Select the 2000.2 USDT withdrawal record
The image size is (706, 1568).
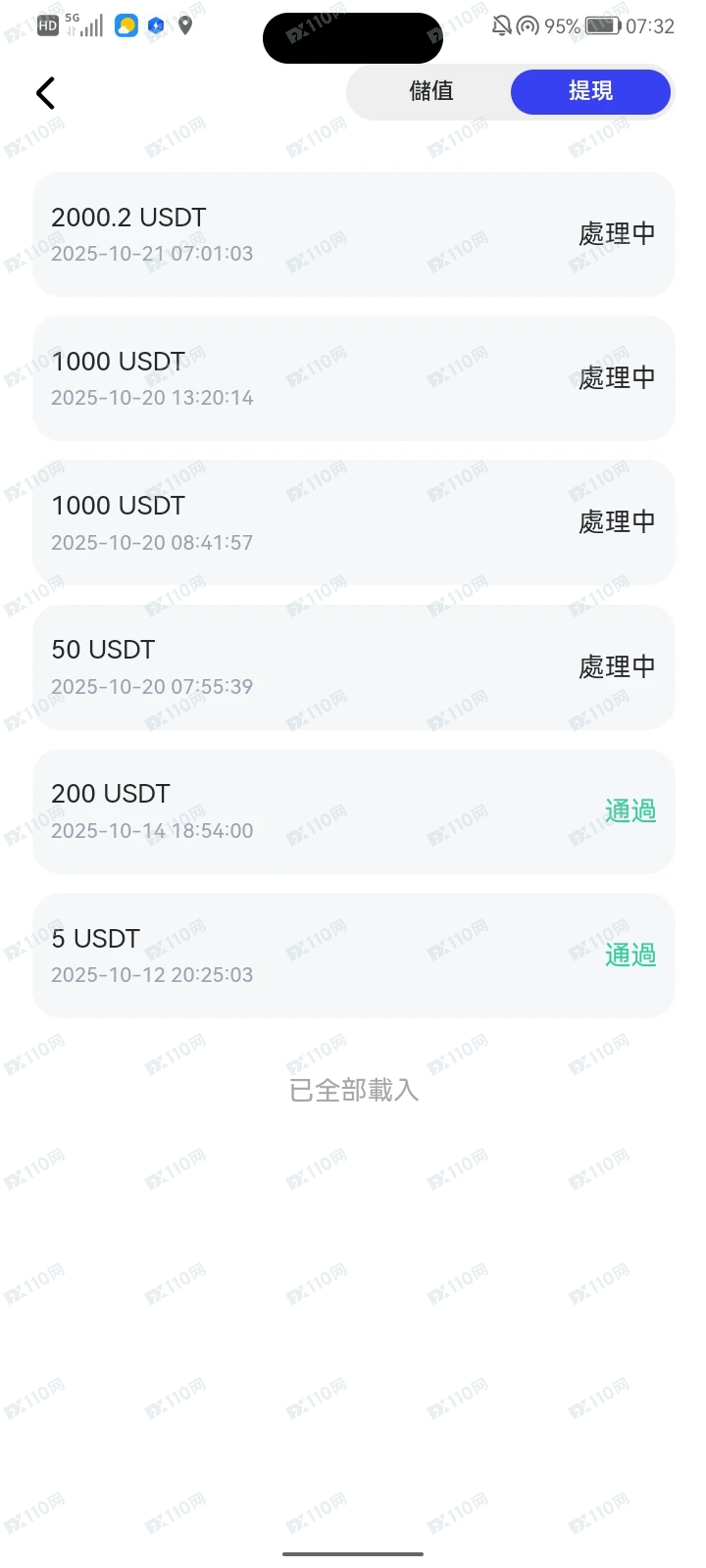coord(353,234)
